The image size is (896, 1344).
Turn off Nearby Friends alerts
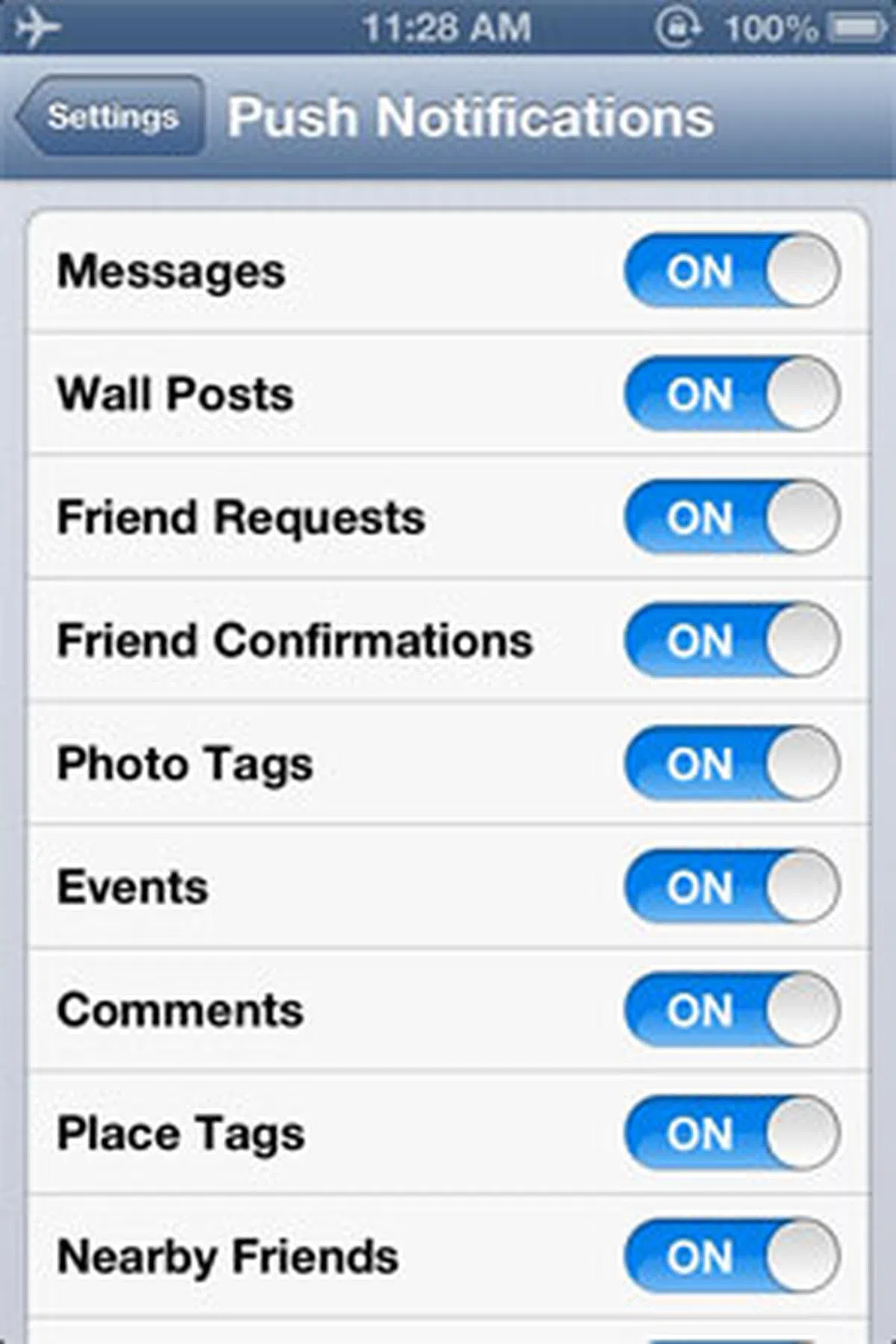tap(732, 1256)
